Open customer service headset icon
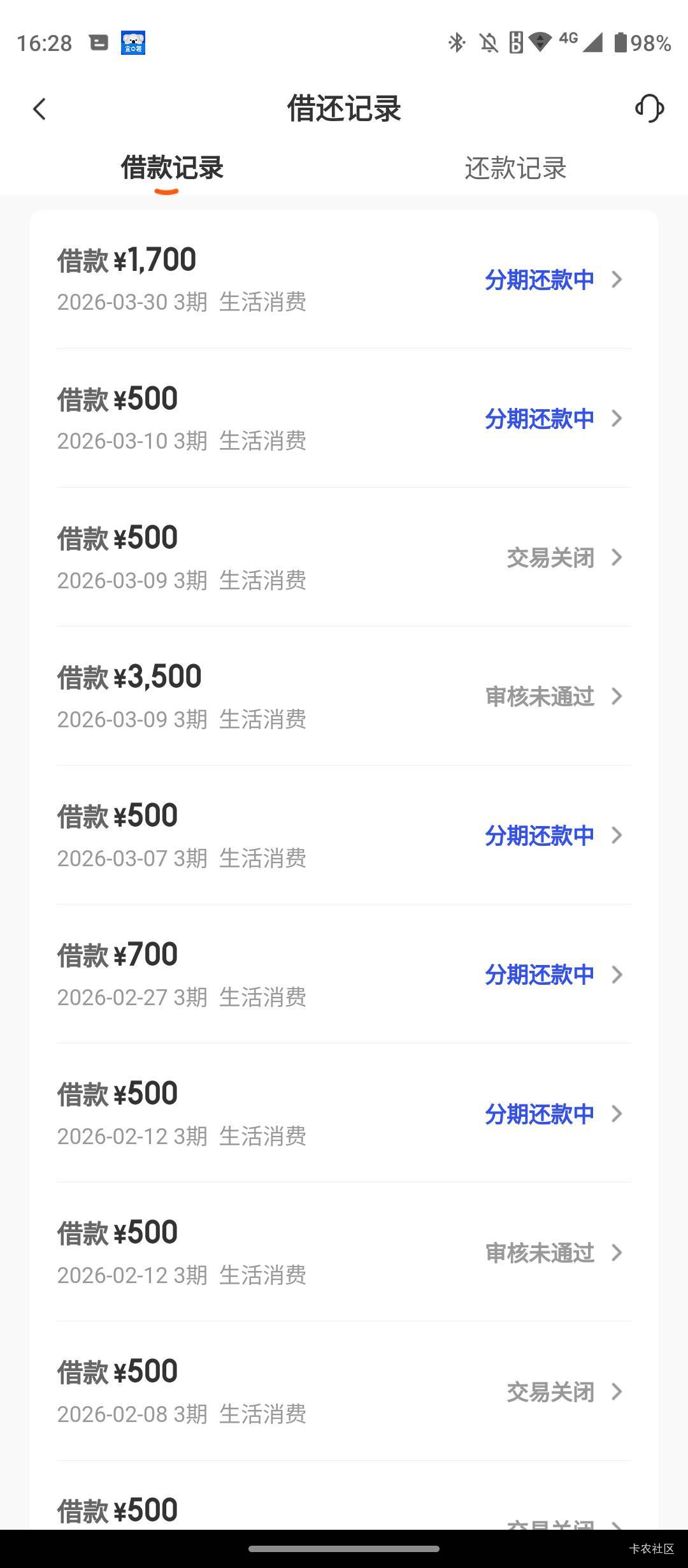This screenshot has width=688, height=1568. point(649,108)
